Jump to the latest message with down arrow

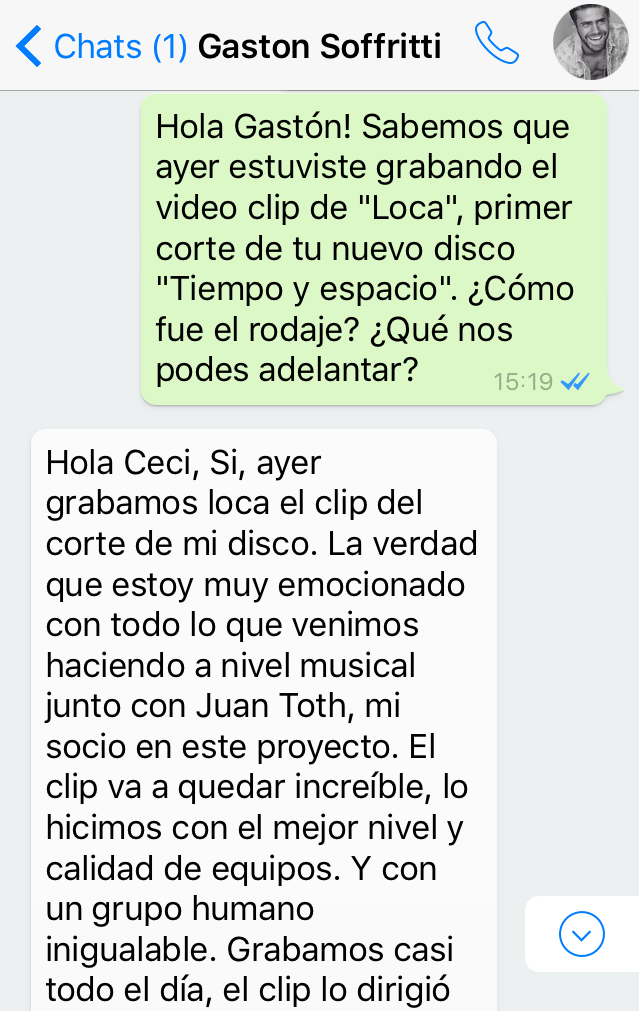coord(582,934)
